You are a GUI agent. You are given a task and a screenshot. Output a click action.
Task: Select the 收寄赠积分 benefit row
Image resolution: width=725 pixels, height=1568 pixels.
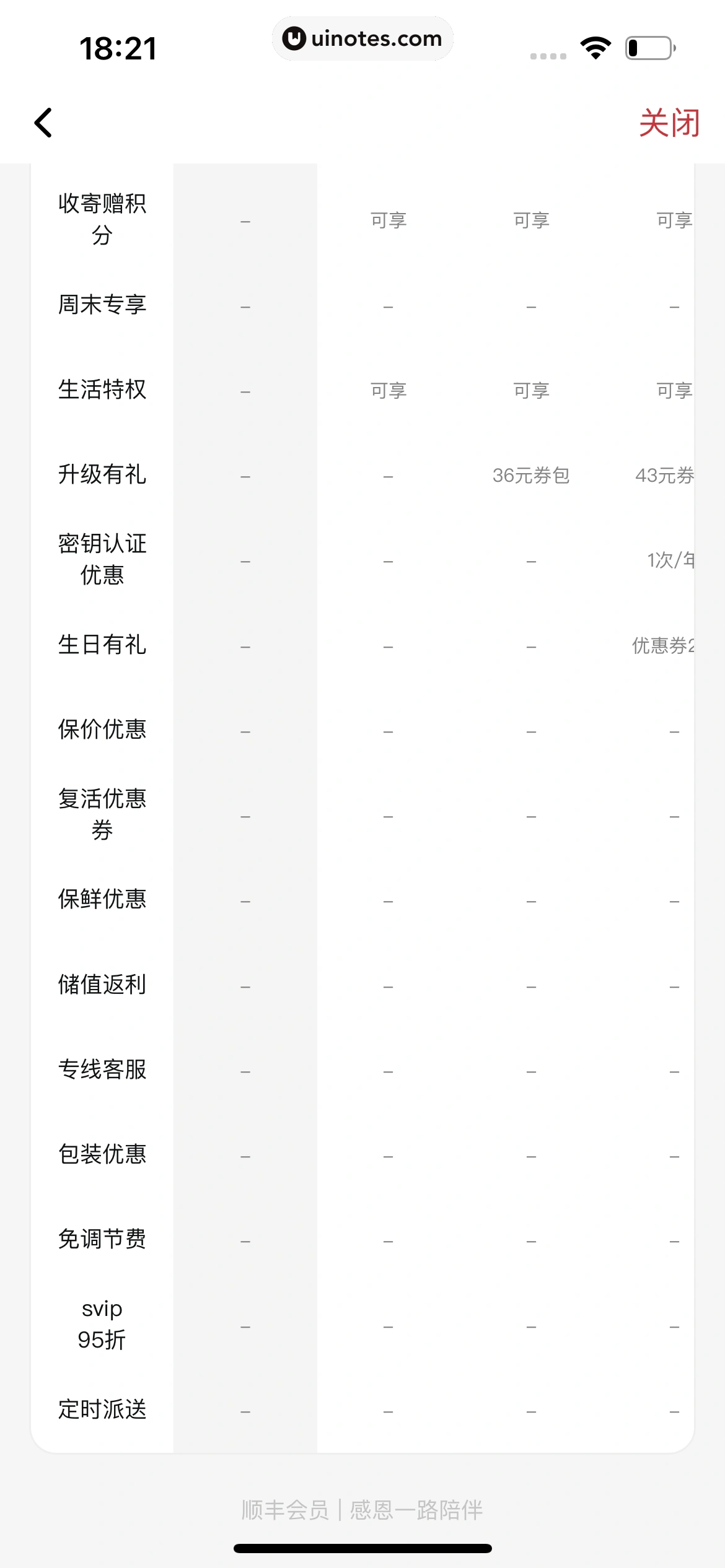(x=102, y=219)
